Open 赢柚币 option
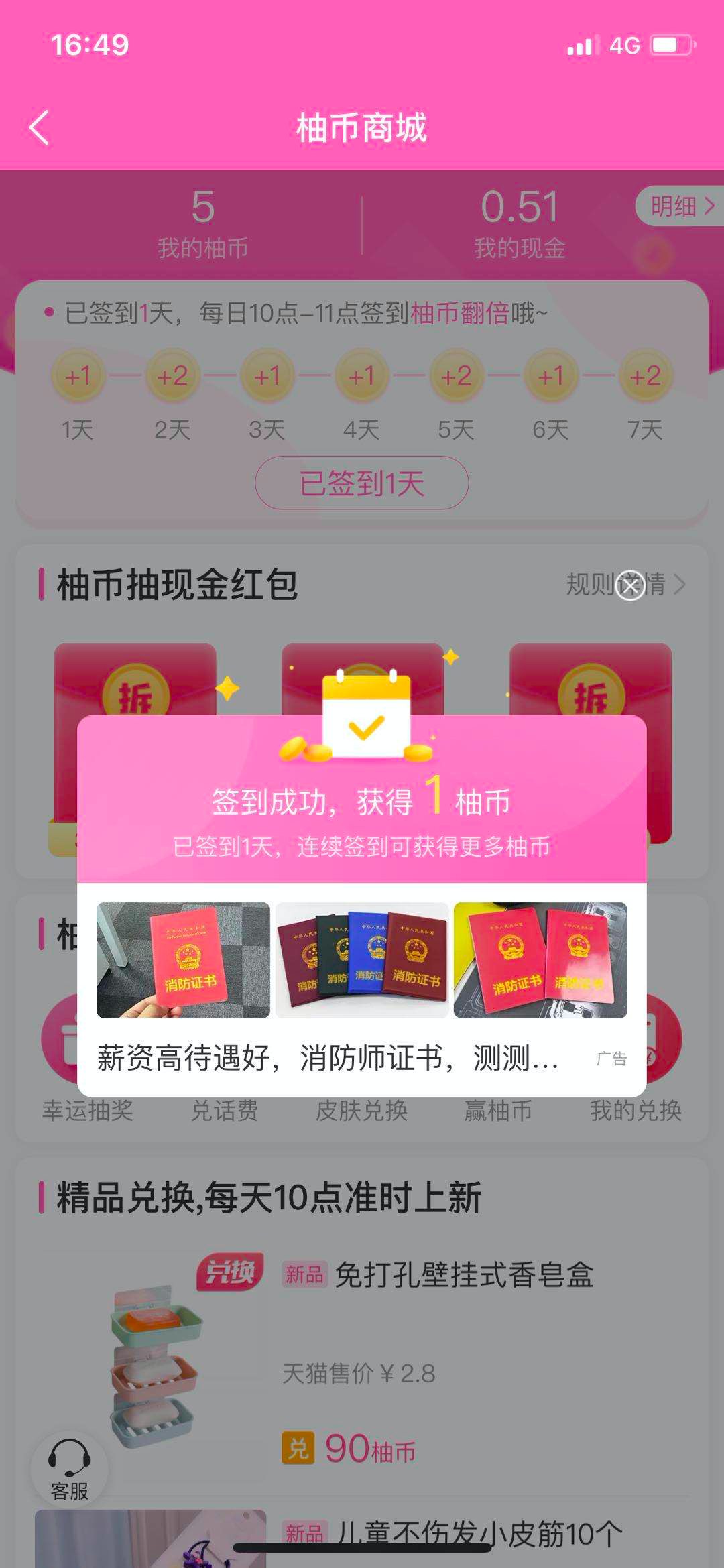 click(498, 1111)
